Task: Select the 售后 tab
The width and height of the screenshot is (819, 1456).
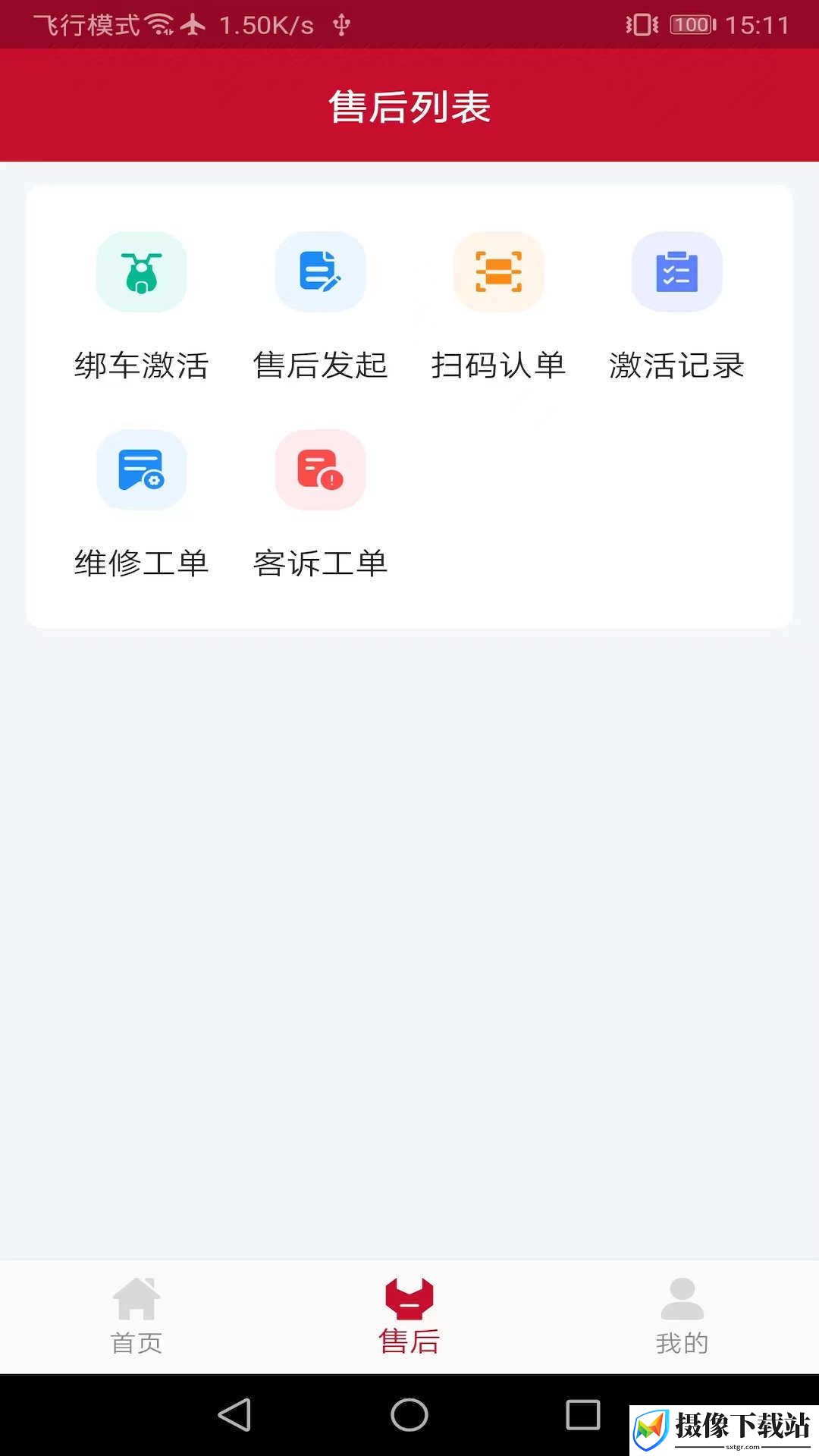Action: click(409, 1316)
